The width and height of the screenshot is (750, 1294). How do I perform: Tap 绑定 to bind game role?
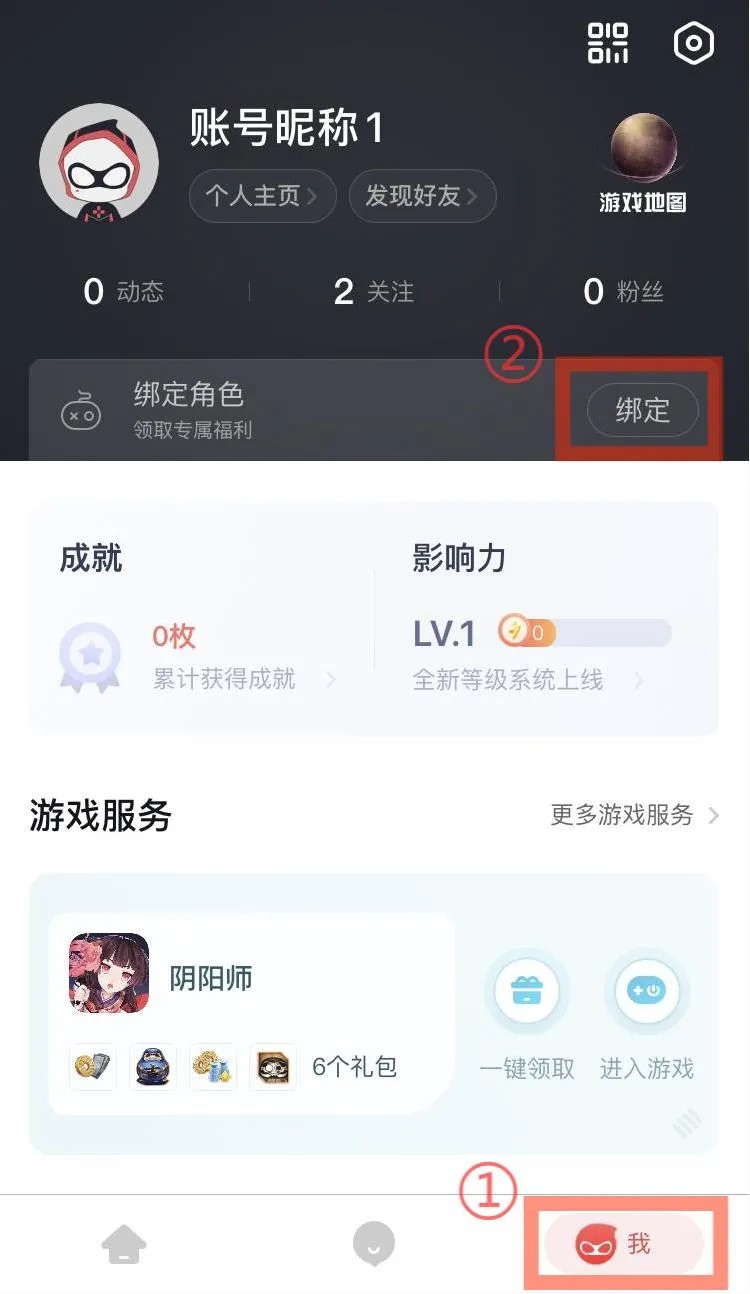(641, 410)
